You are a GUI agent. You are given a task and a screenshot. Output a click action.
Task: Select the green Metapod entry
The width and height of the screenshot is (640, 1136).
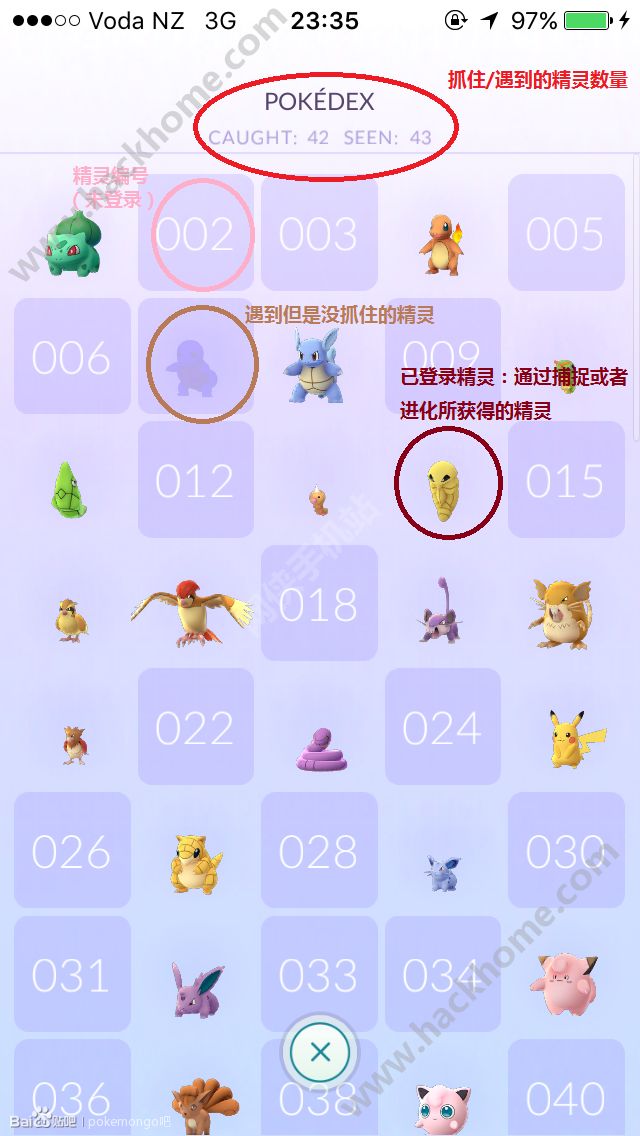pyautogui.click(x=68, y=490)
